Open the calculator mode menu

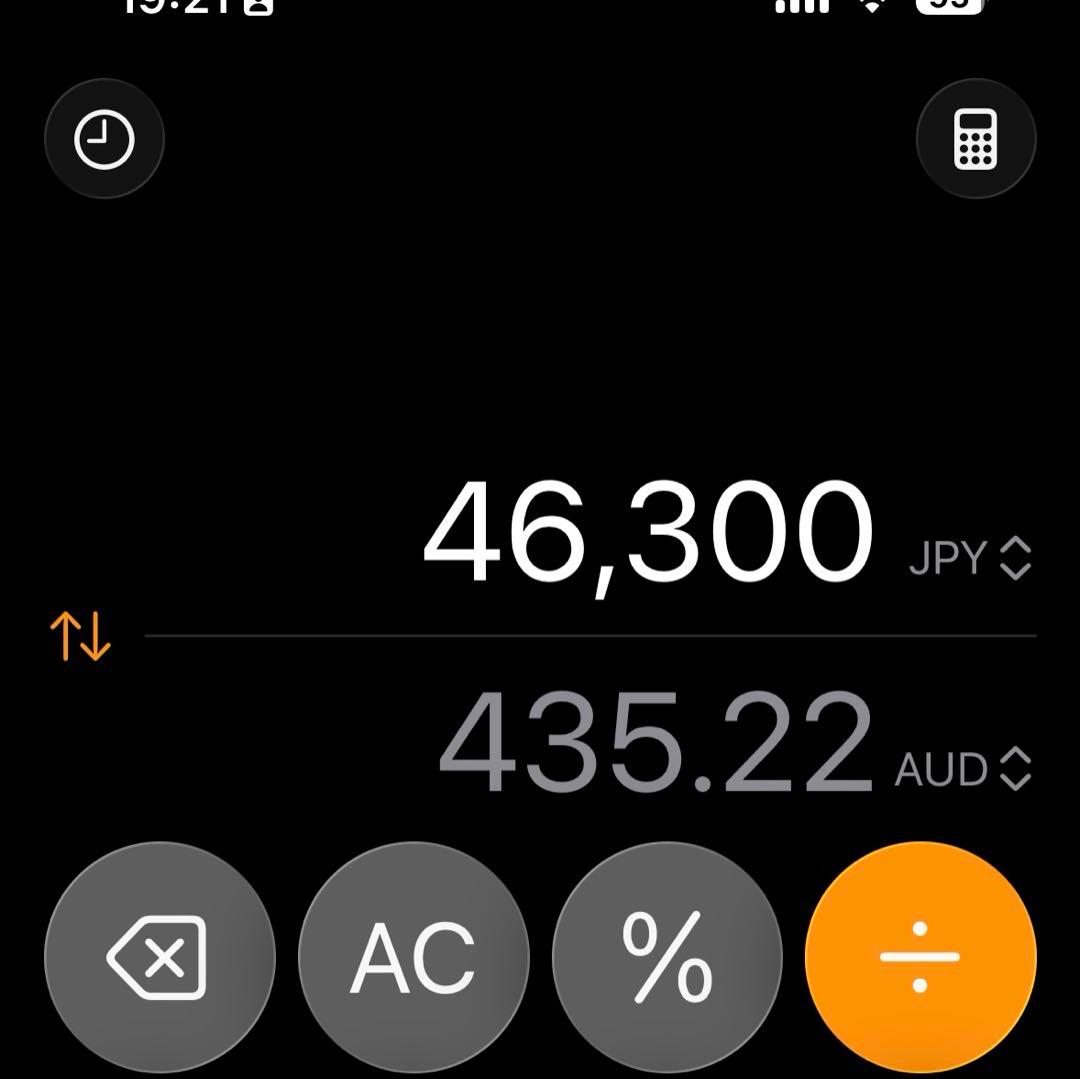pos(975,139)
